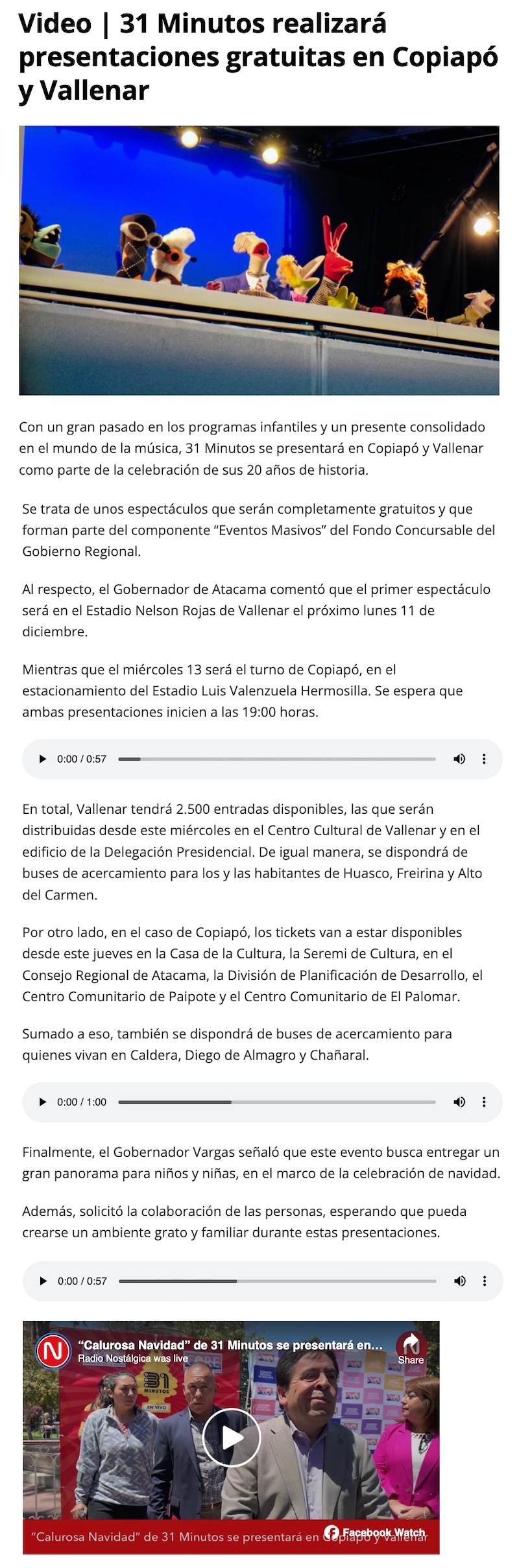519x1568 pixels.
Task: Play the "Calurosa Navidad" Facebook video
Action: 232,1438
